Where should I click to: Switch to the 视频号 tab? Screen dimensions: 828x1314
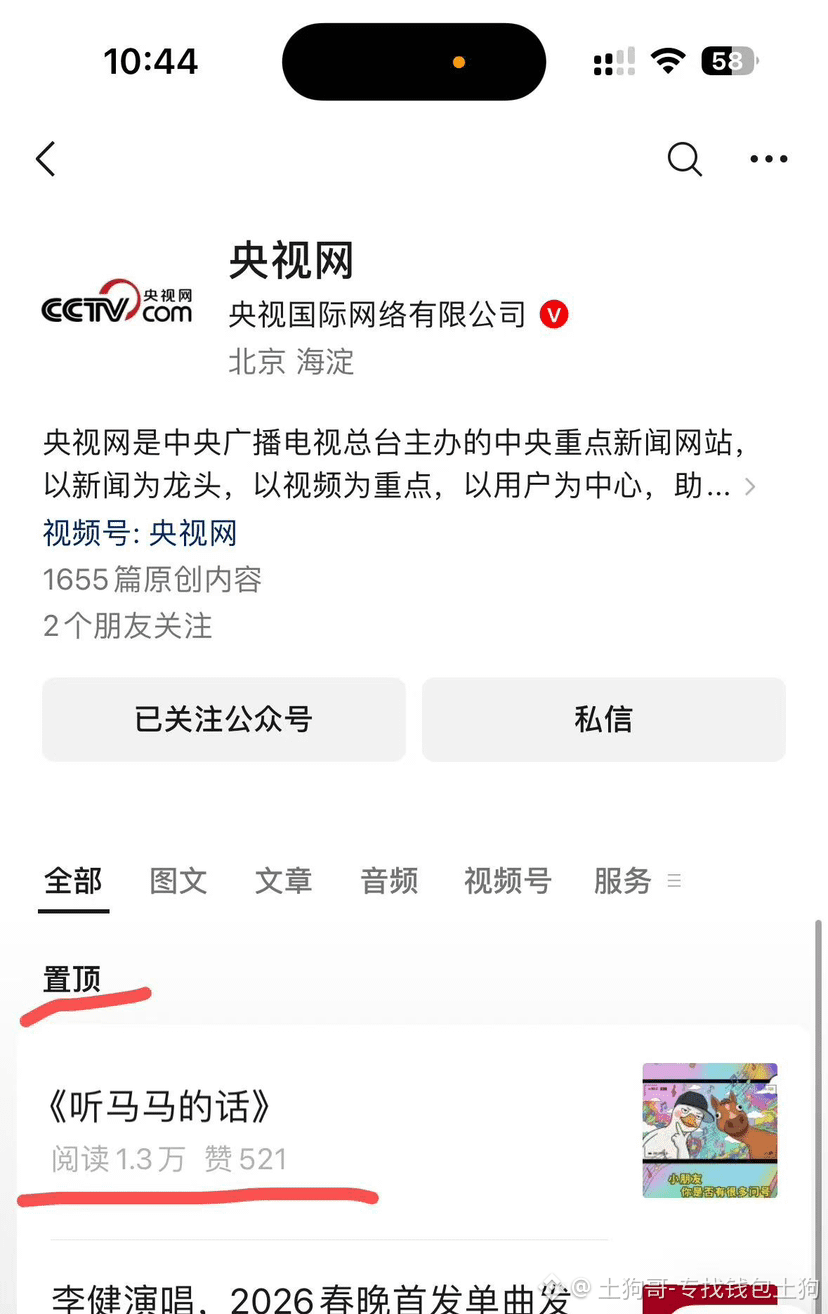point(507,881)
